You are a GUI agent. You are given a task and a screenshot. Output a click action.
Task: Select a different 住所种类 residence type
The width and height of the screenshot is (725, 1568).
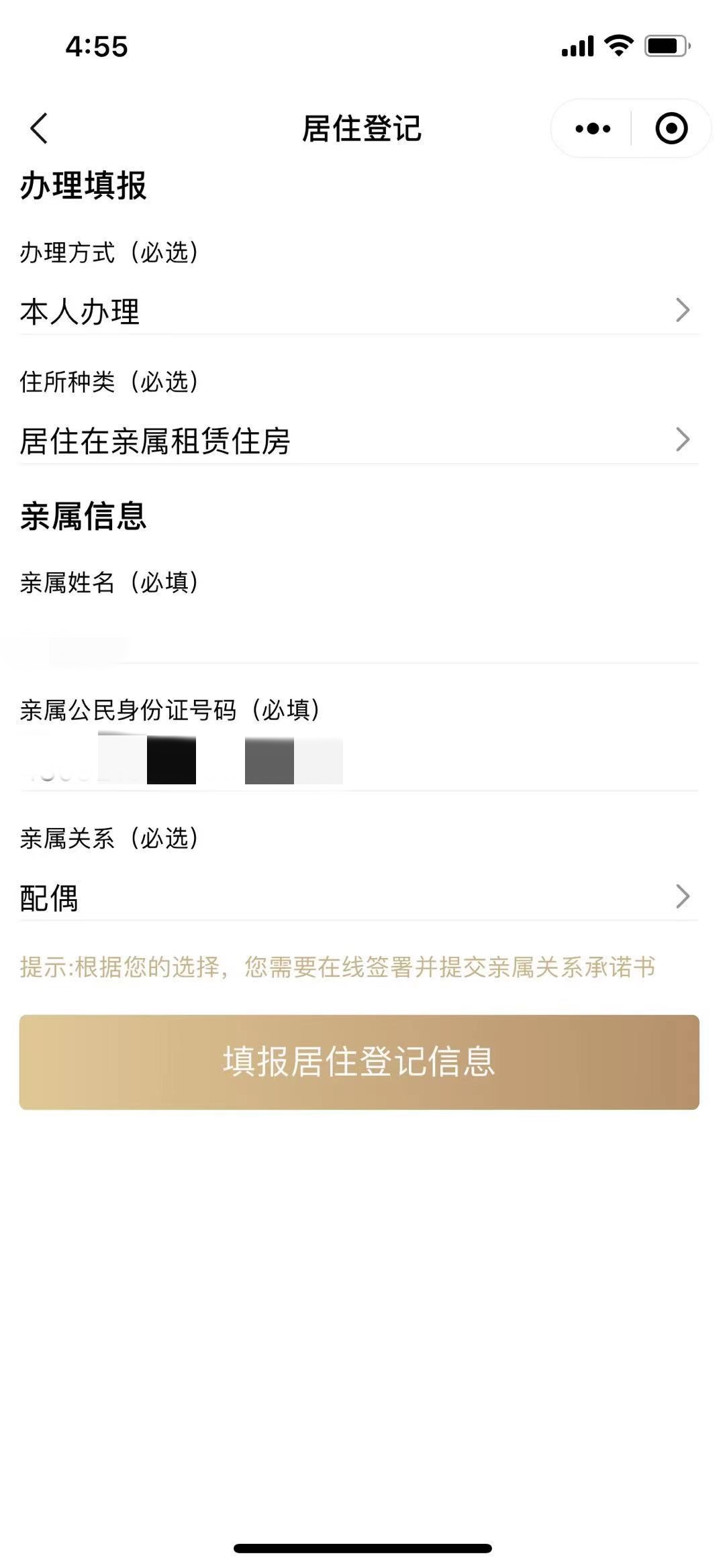[359, 441]
